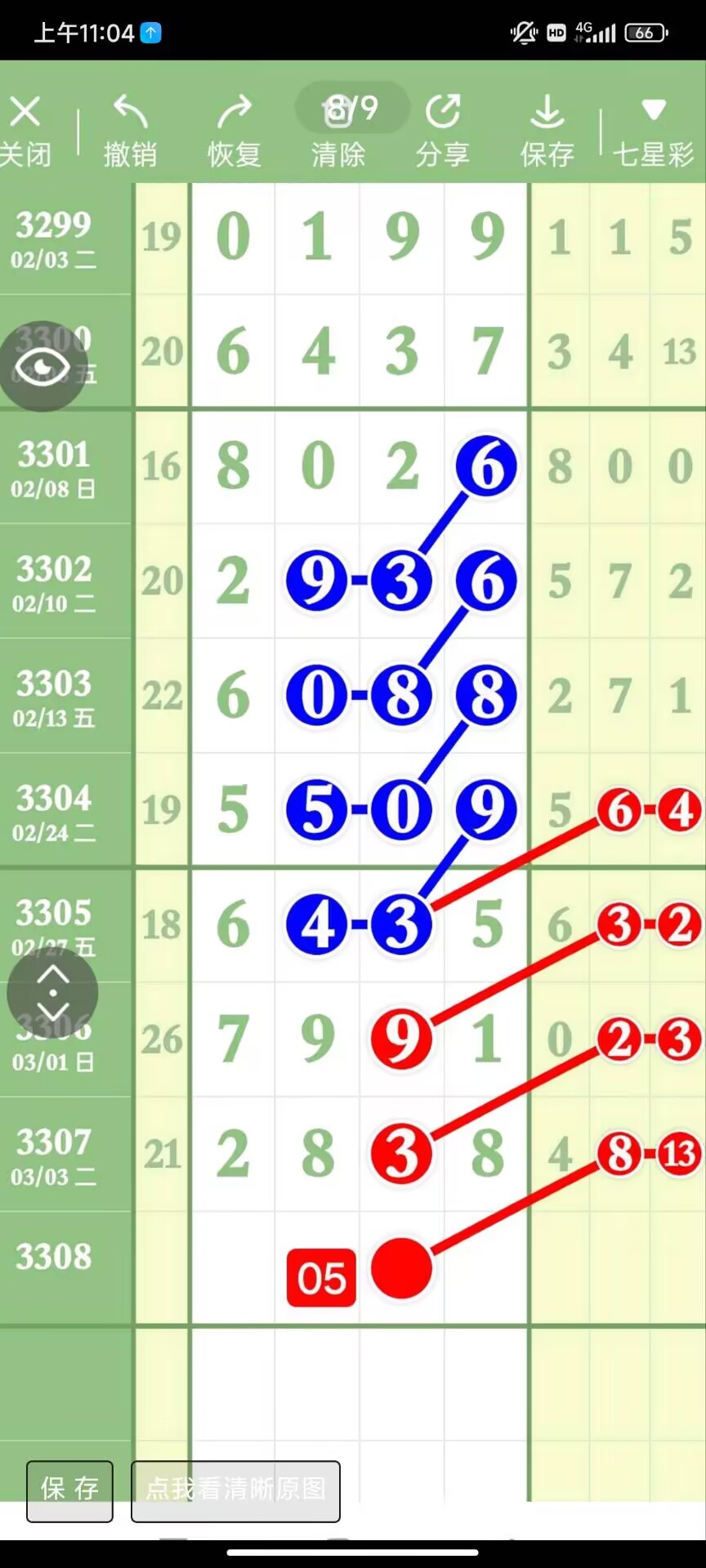Viewport: 706px width, 1568px height.
Task: Tap the up-down arrows floating button
Action: (52, 993)
